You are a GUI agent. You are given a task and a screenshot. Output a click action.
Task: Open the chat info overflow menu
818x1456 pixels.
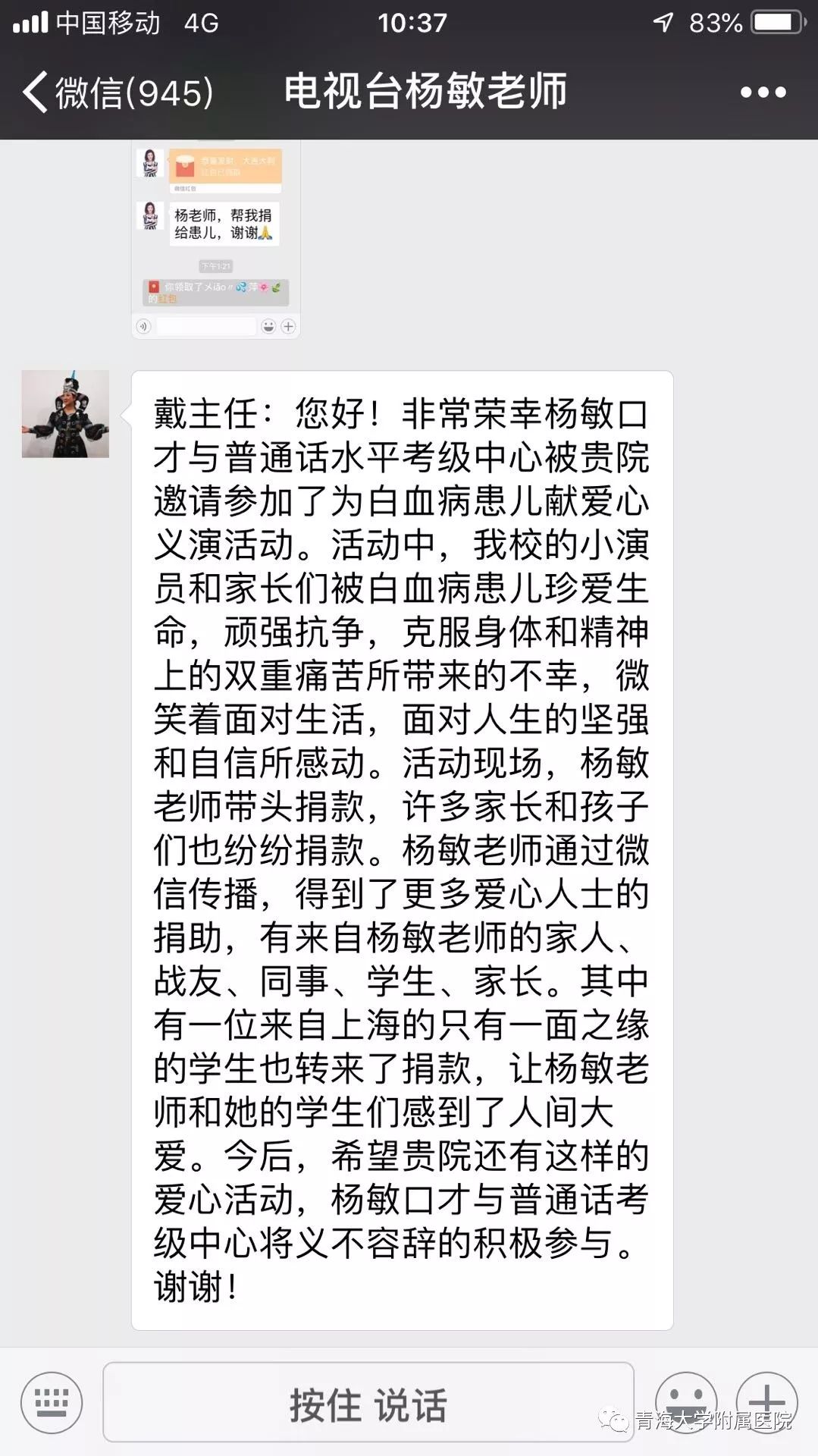(x=763, y=93)
